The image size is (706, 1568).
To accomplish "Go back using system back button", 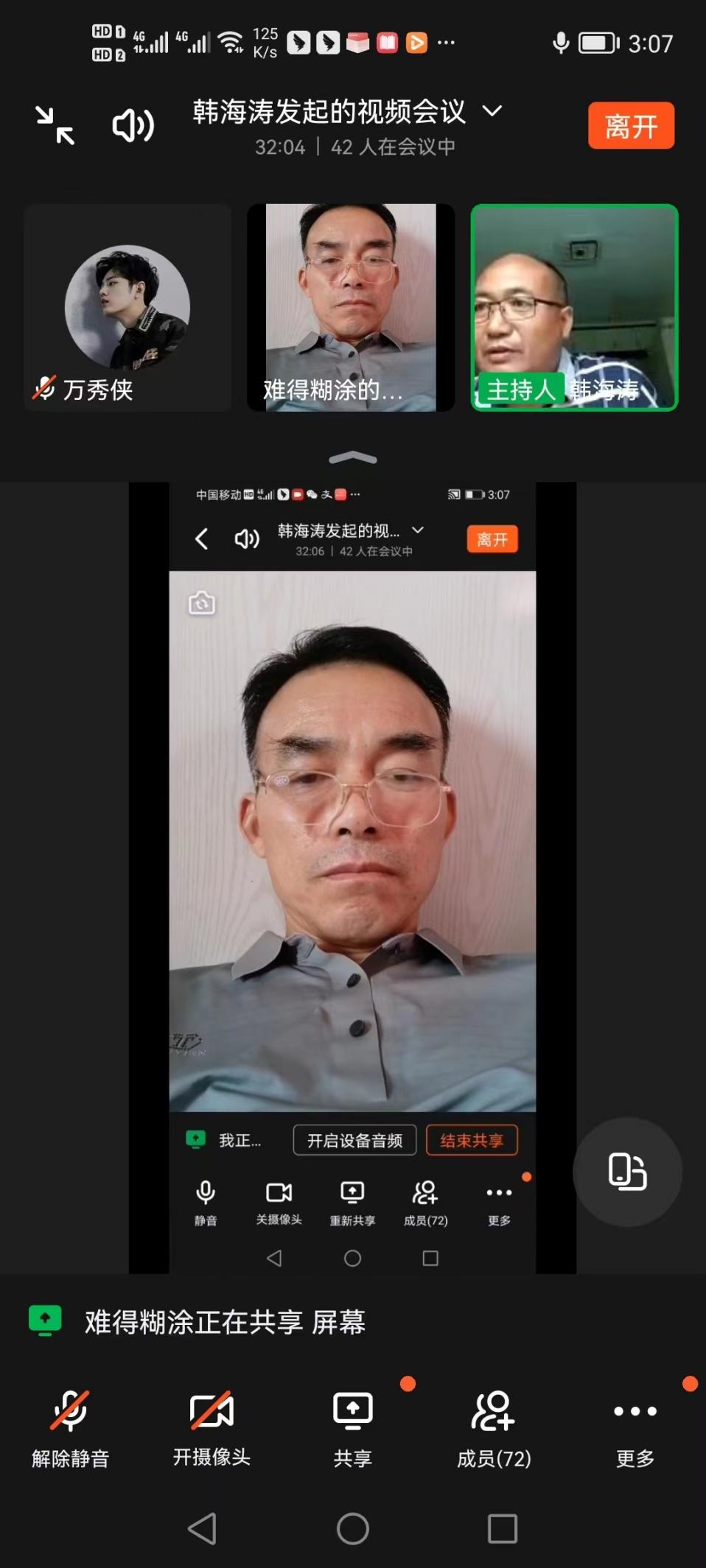I will point(203,1529).
